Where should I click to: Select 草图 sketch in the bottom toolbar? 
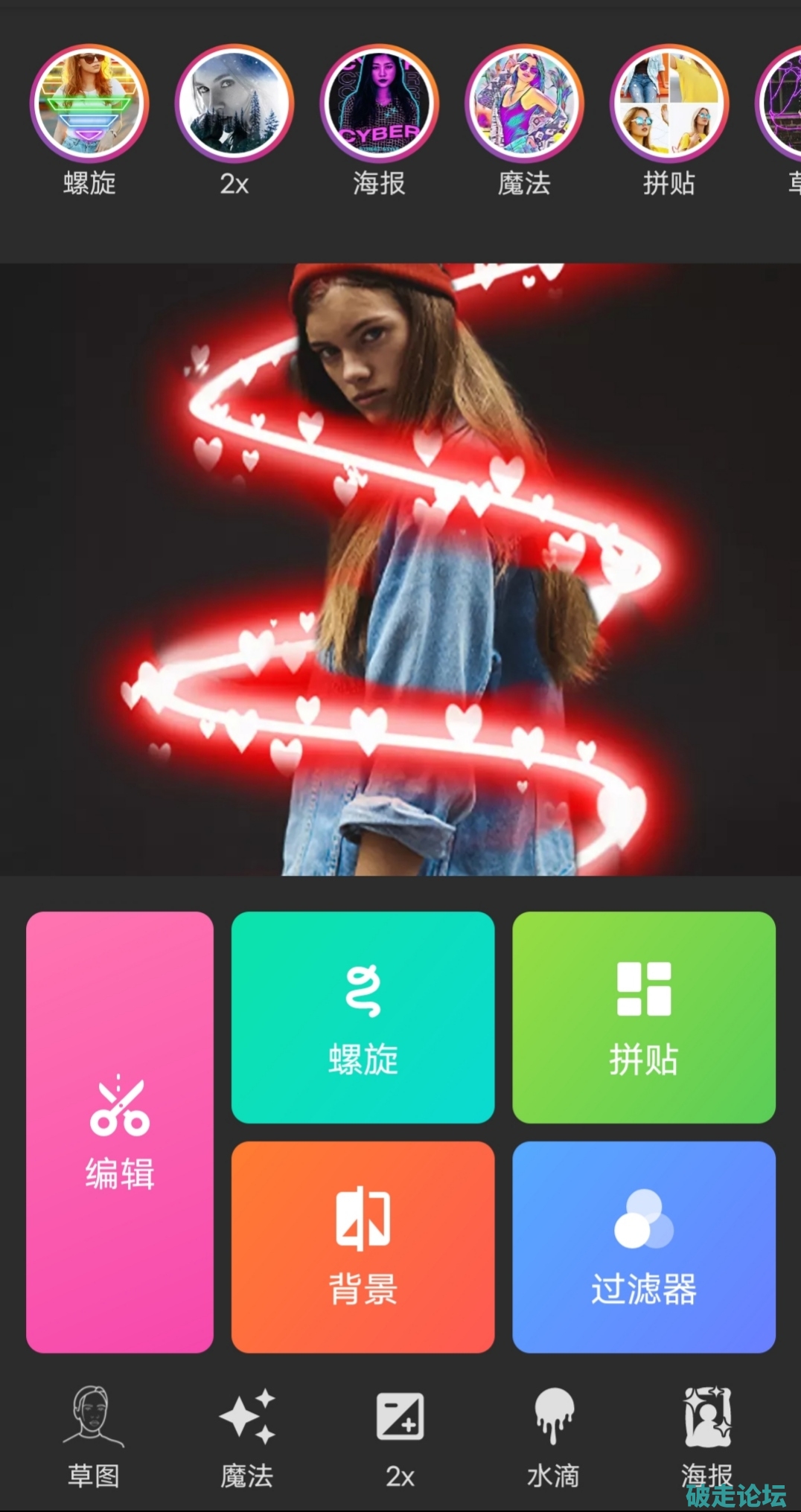point(94,1436)
